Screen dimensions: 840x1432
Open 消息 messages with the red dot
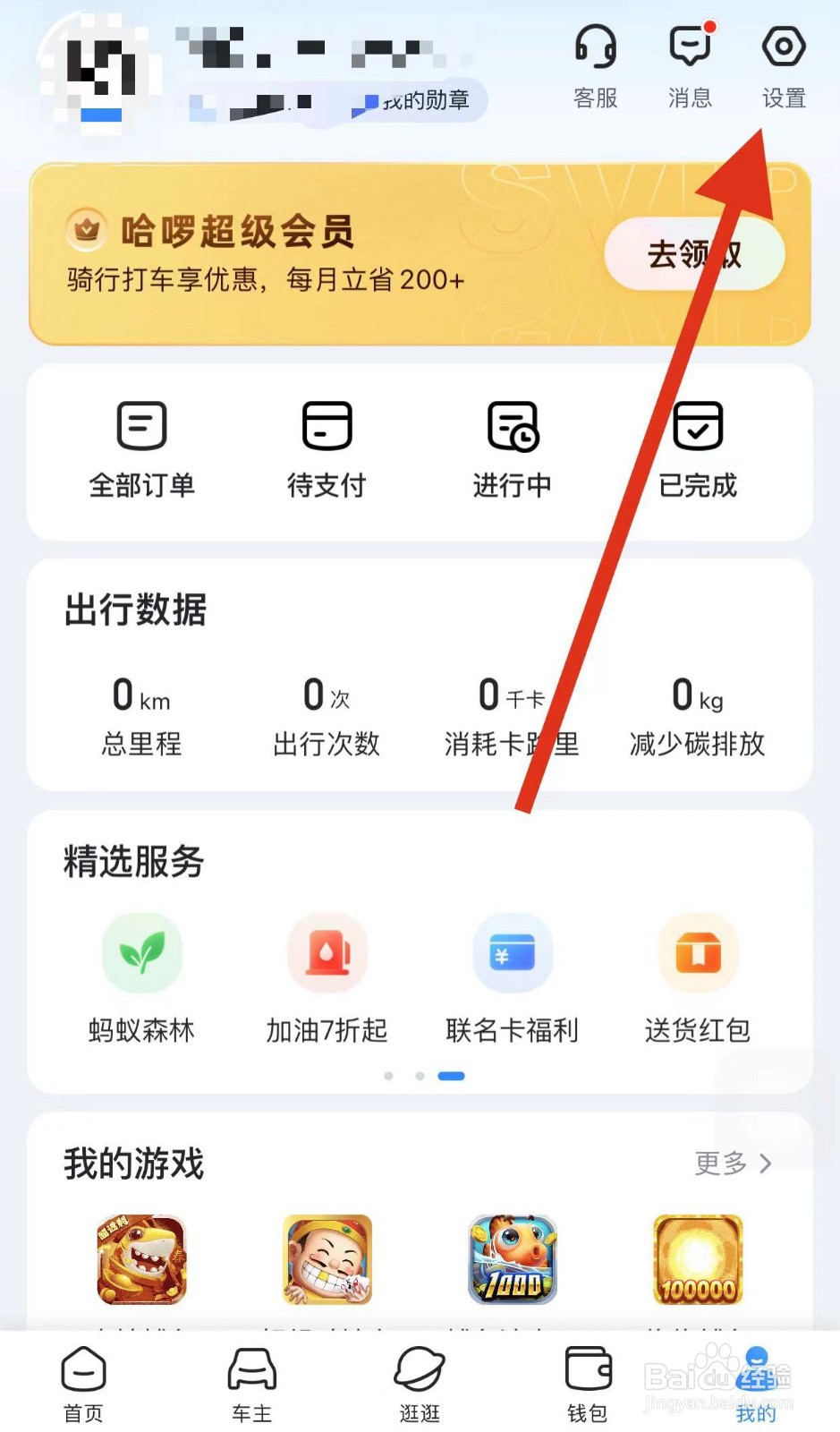click(x=689, y=63)
